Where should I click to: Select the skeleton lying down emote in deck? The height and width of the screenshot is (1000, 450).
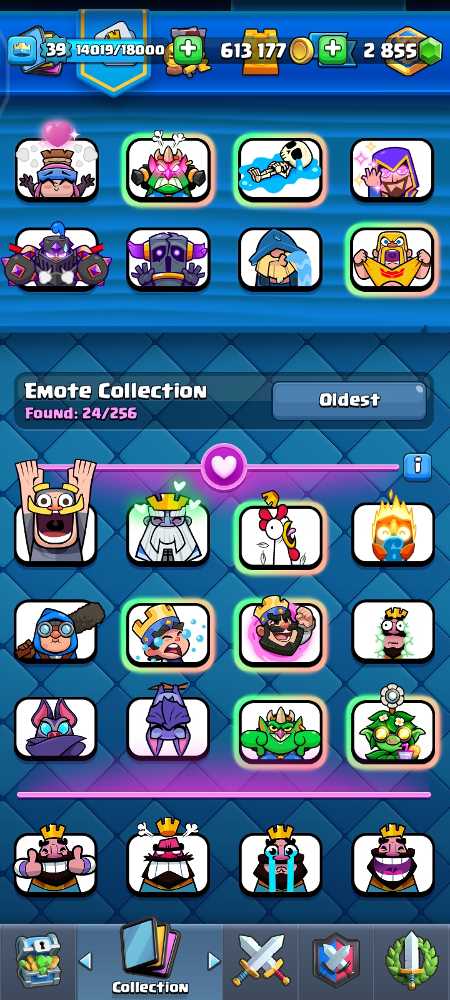coord(281,170)
